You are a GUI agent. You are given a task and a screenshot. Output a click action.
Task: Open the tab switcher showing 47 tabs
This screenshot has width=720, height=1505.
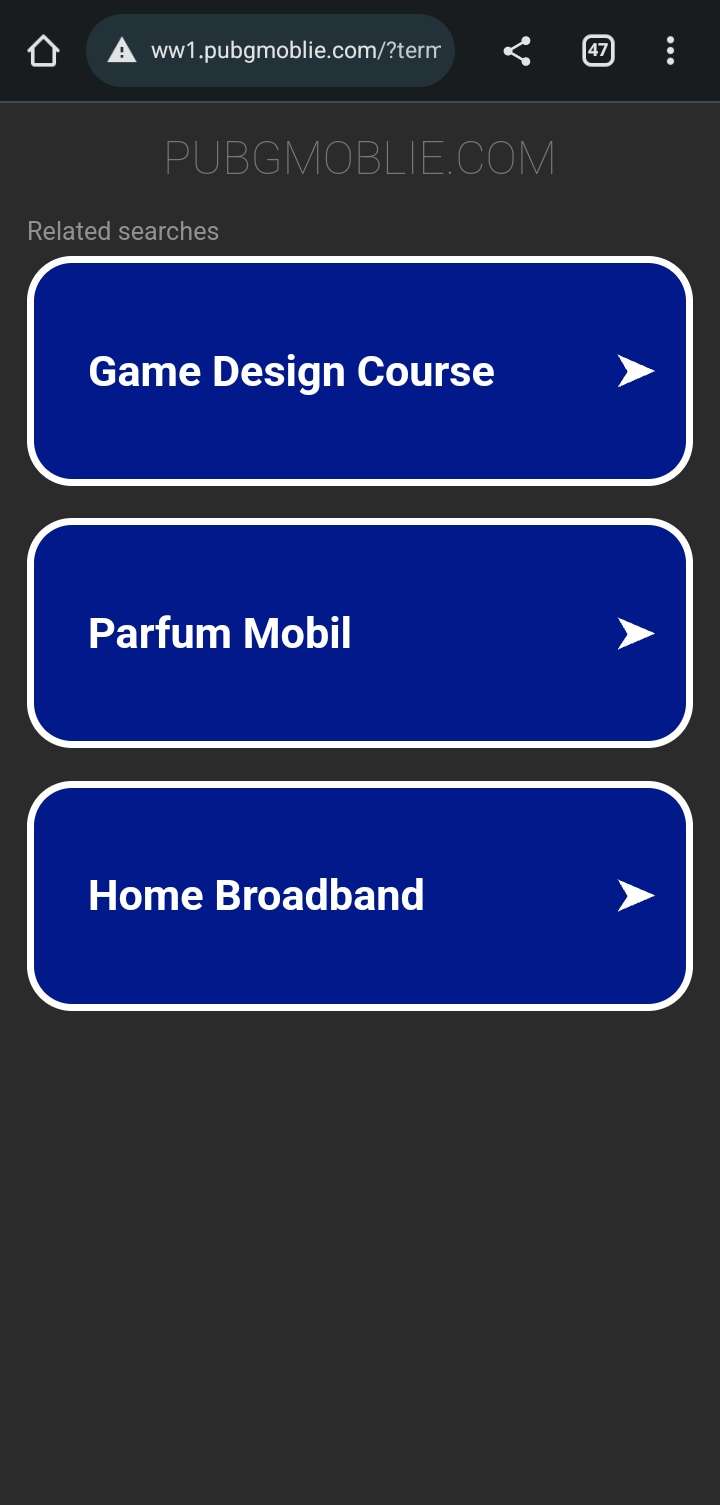(598, 51)
